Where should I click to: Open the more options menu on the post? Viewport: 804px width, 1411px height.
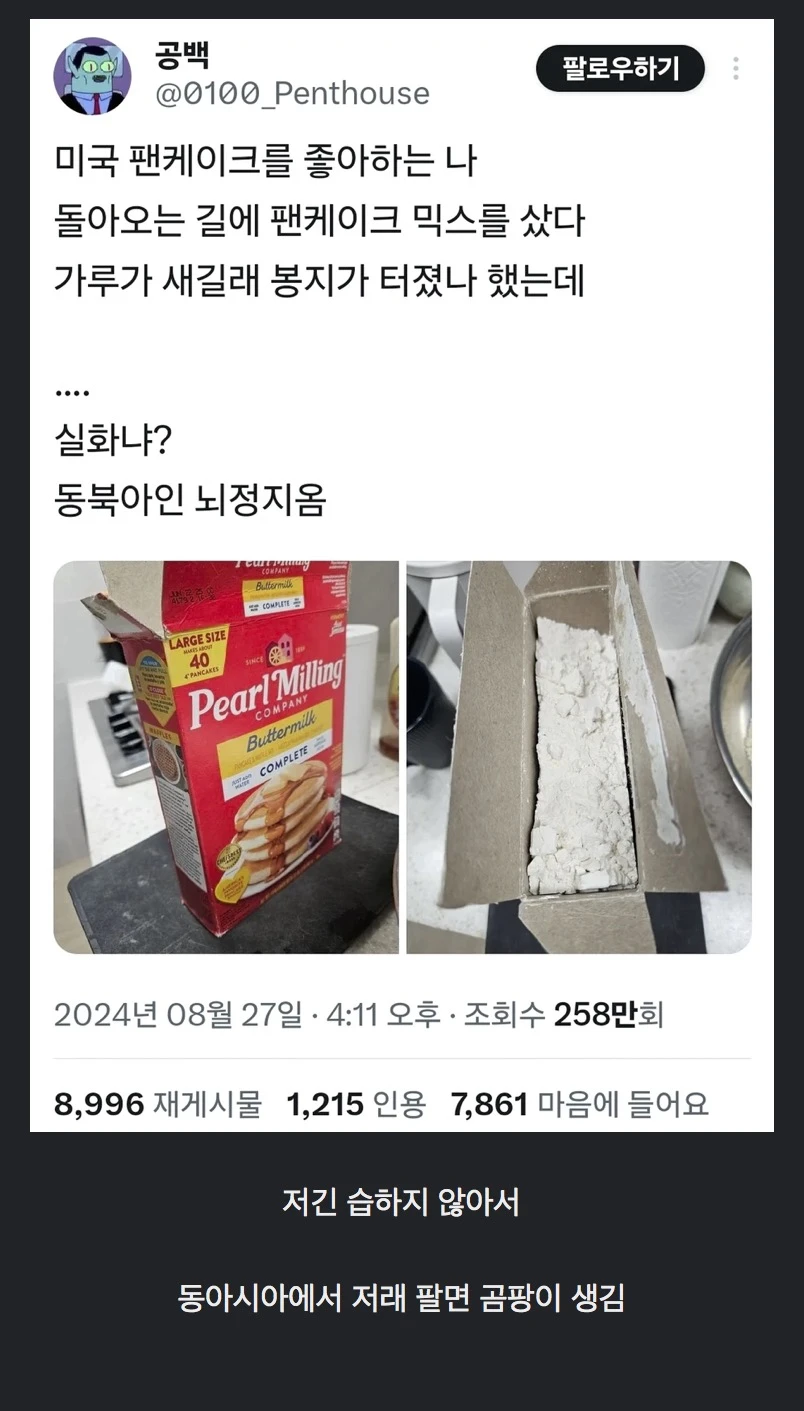[735, 66]
